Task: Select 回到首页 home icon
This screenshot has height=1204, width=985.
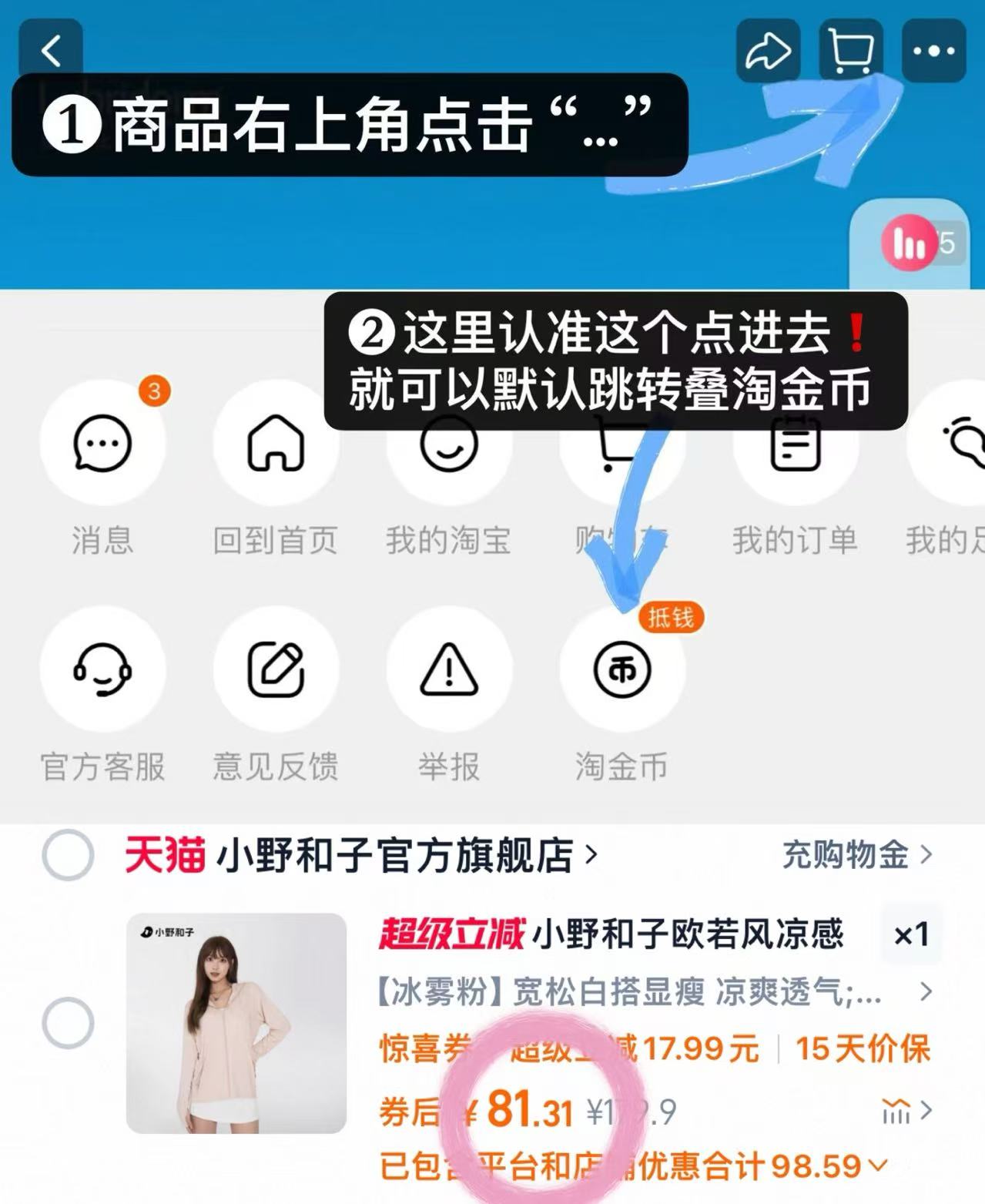Action: coord(276,447)
